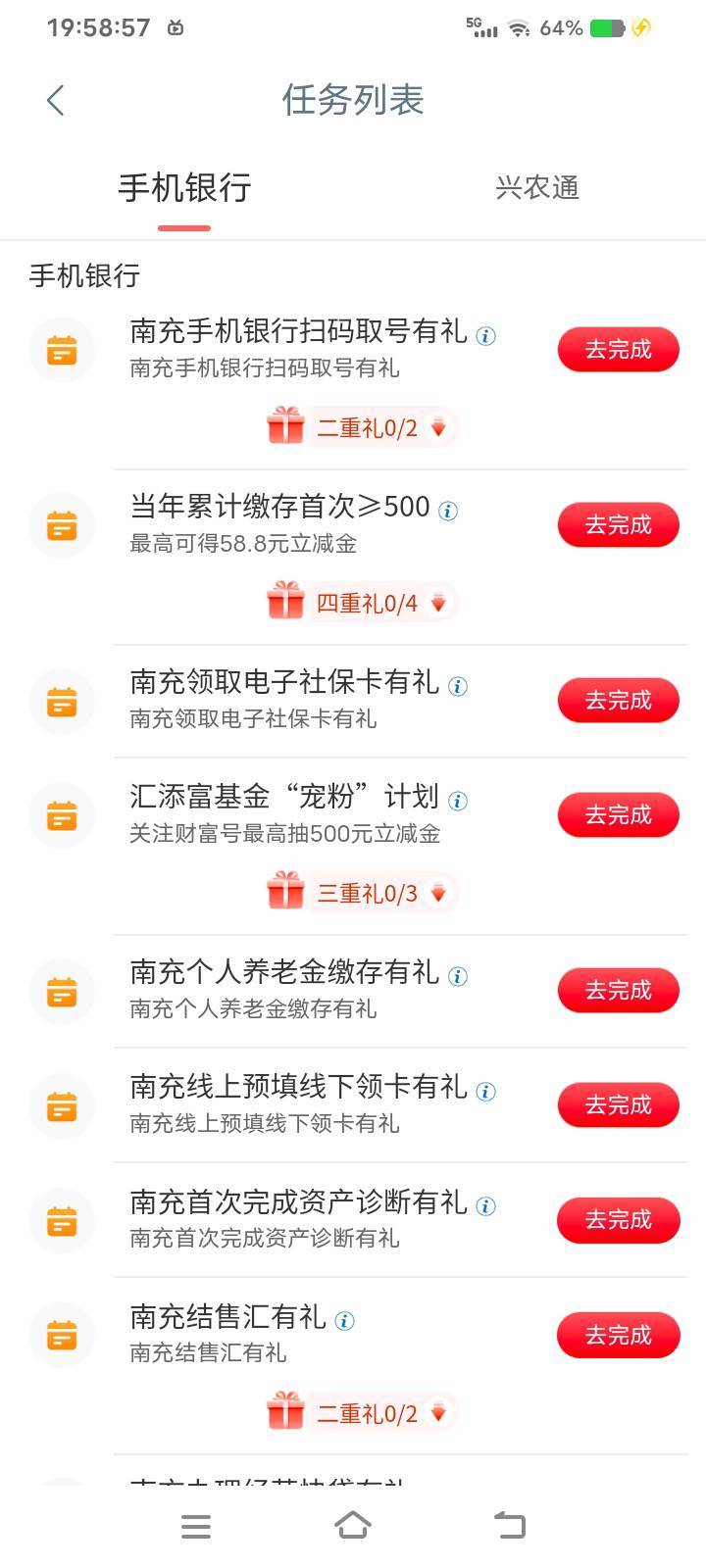Tap 去完成 for 汇添富基金“宠粉”计划

point(618,815)
